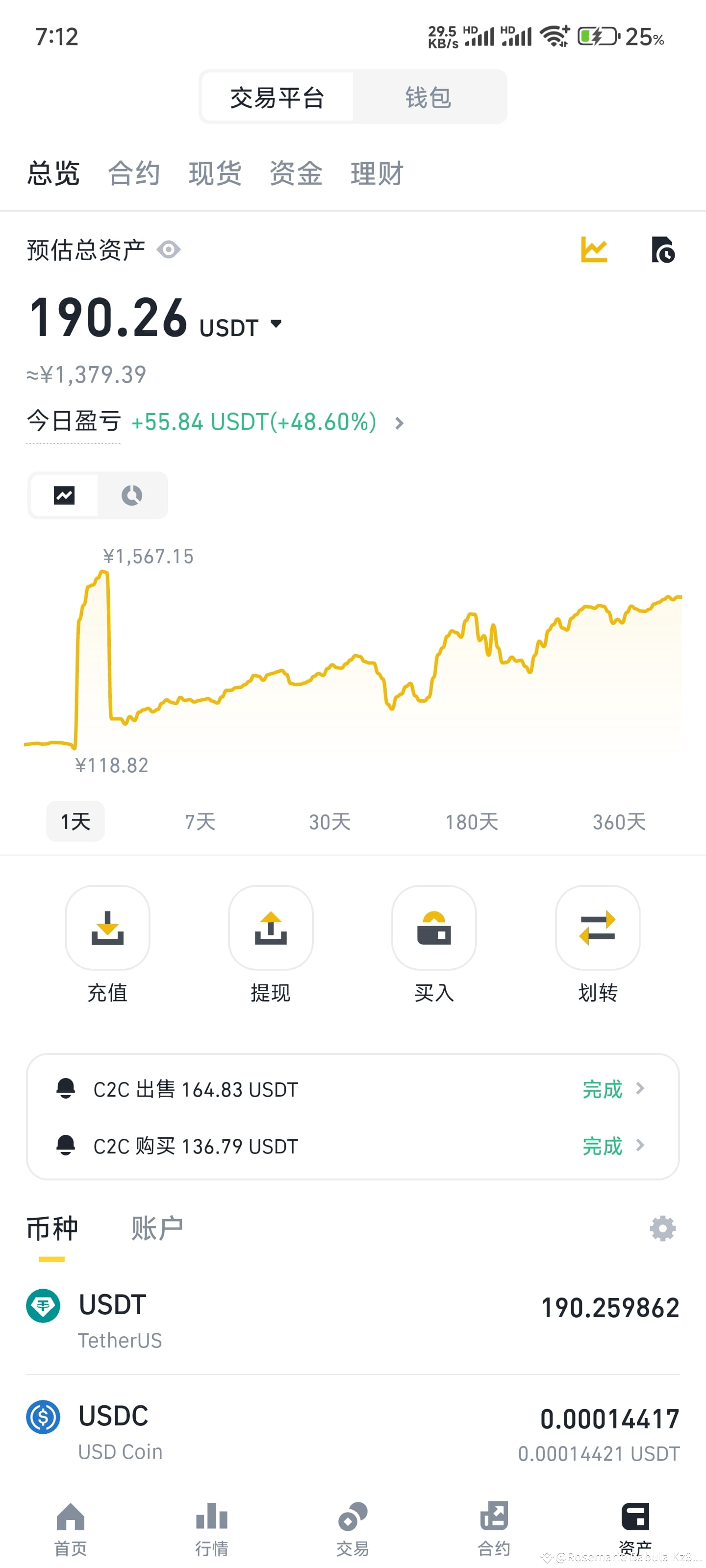
Task: Select the 理财 section tab
Action: [x=377, y=173]
